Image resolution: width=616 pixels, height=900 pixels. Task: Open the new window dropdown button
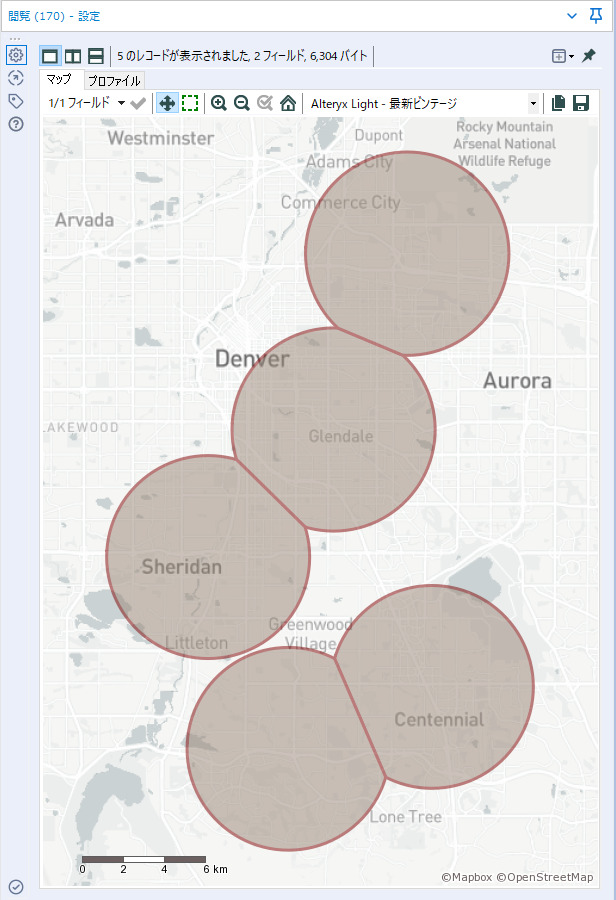coord(562,56)
